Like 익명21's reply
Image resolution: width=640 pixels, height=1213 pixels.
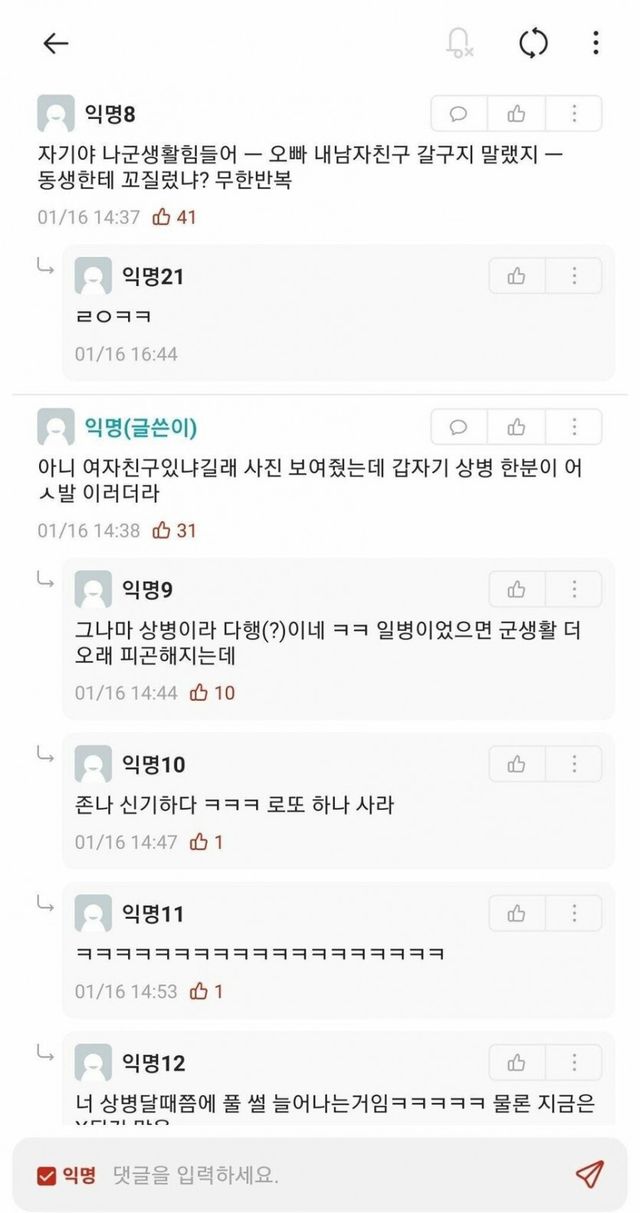pyautogui.click(x=517, y=276)
